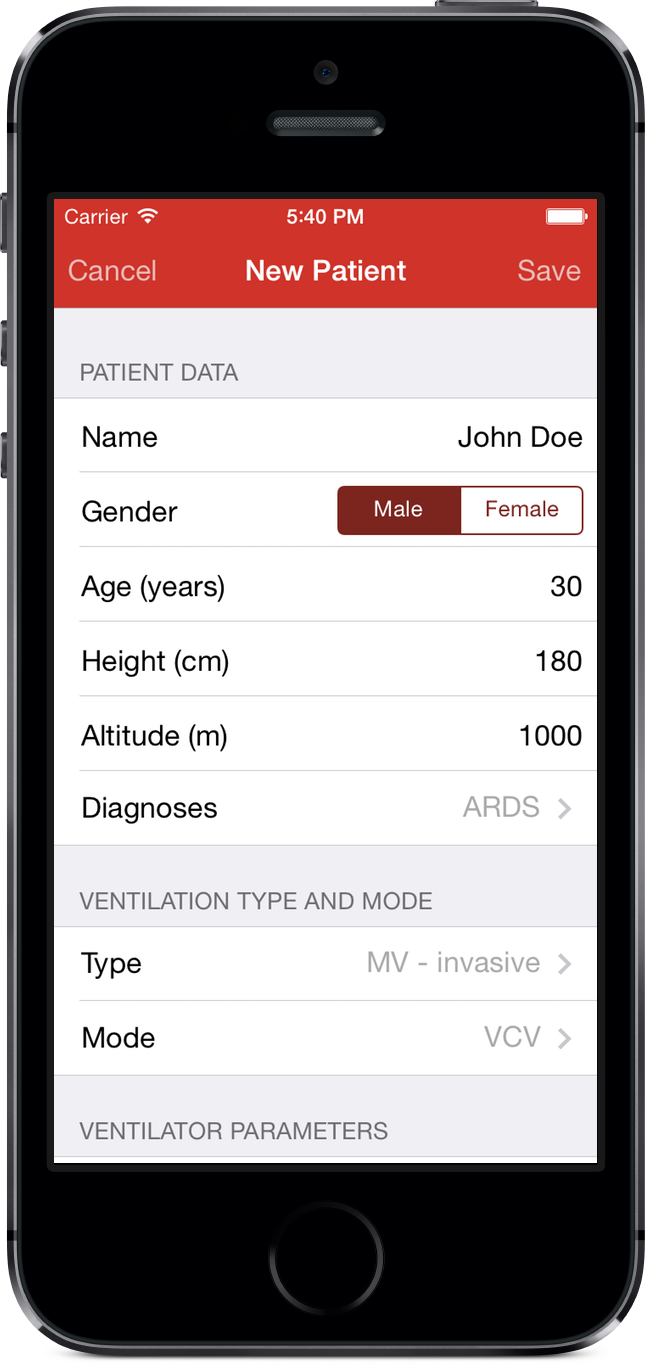
Task: Save the new patient
Action: click(549, 271)
